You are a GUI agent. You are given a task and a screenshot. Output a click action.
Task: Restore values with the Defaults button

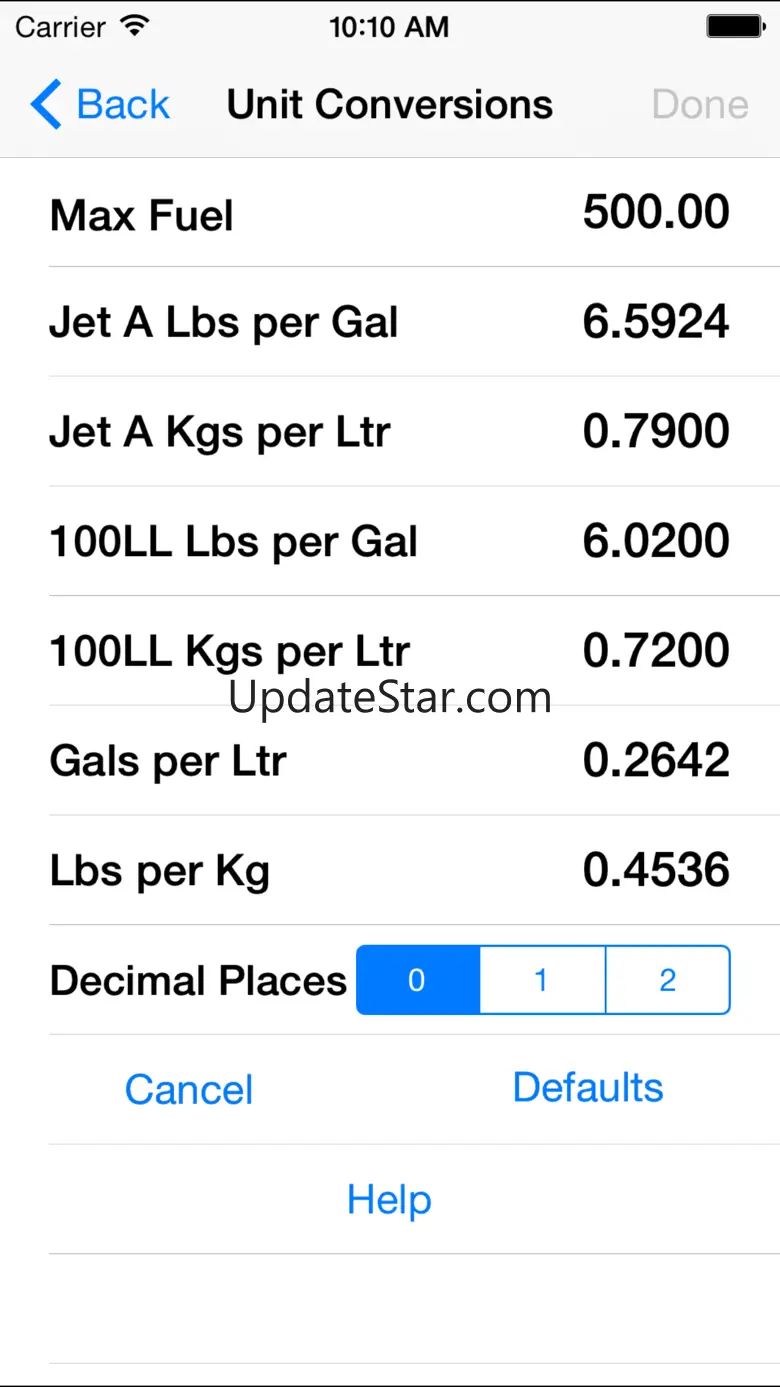[588, 1088]
